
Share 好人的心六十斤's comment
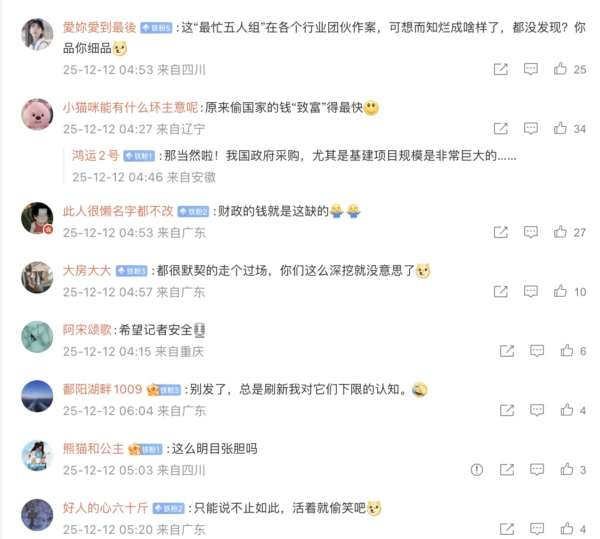coord(507,529)
